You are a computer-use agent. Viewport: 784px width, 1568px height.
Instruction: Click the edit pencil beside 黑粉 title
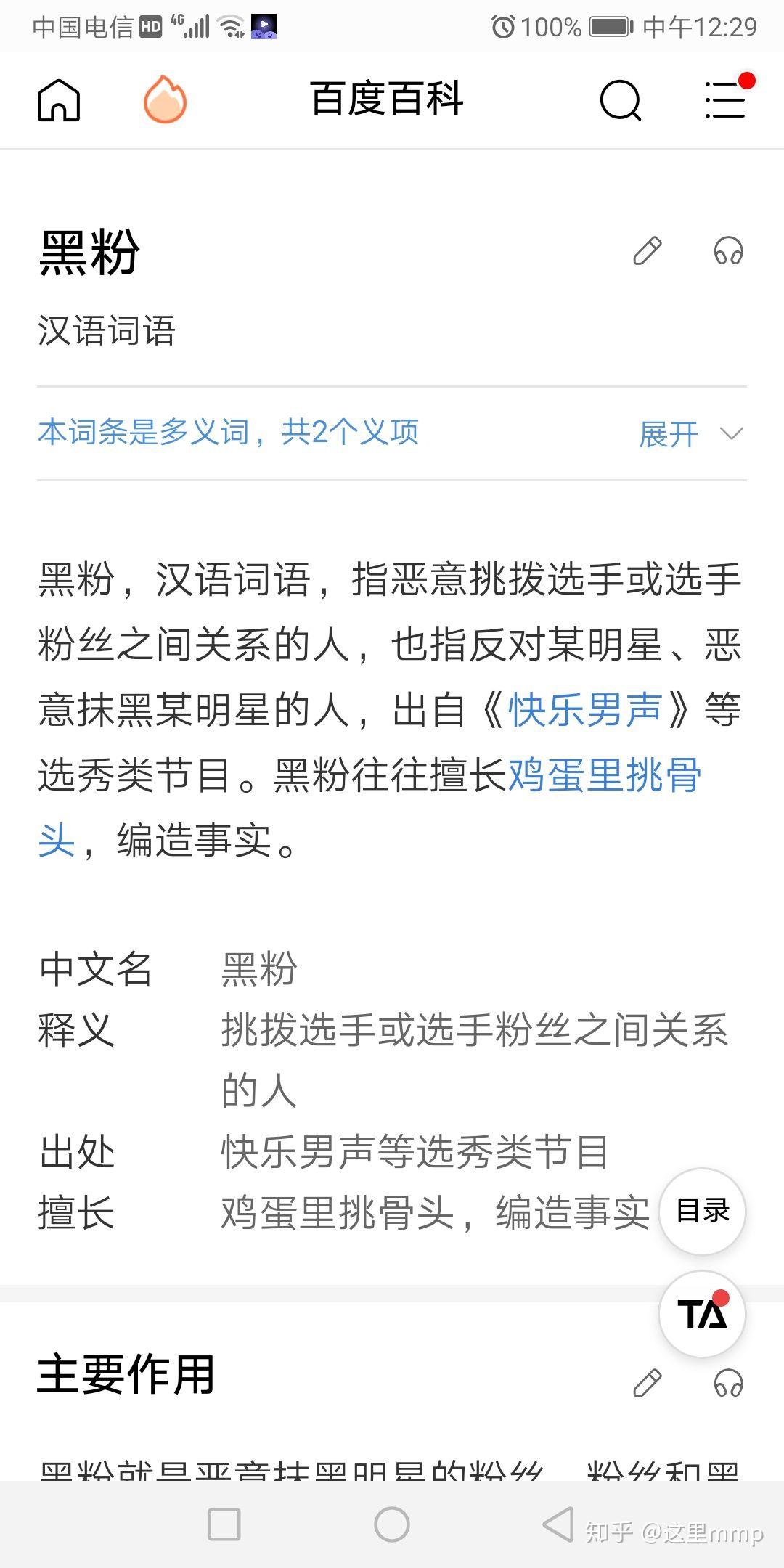tap(648, 251)
